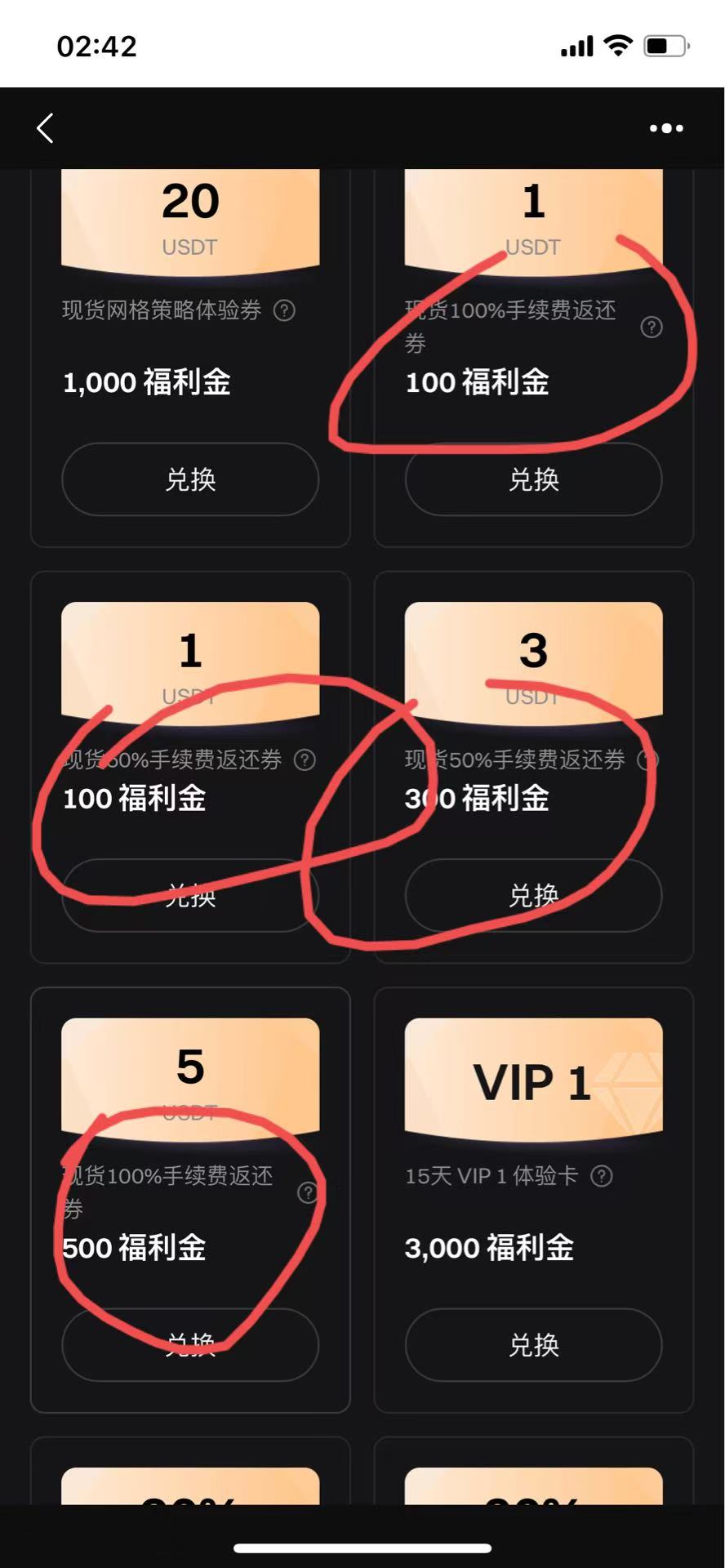Viewport: 725px width, 1568px height.
Task: Tap 兑换 on the 500 福利金 card
Action: (190, 1344)
